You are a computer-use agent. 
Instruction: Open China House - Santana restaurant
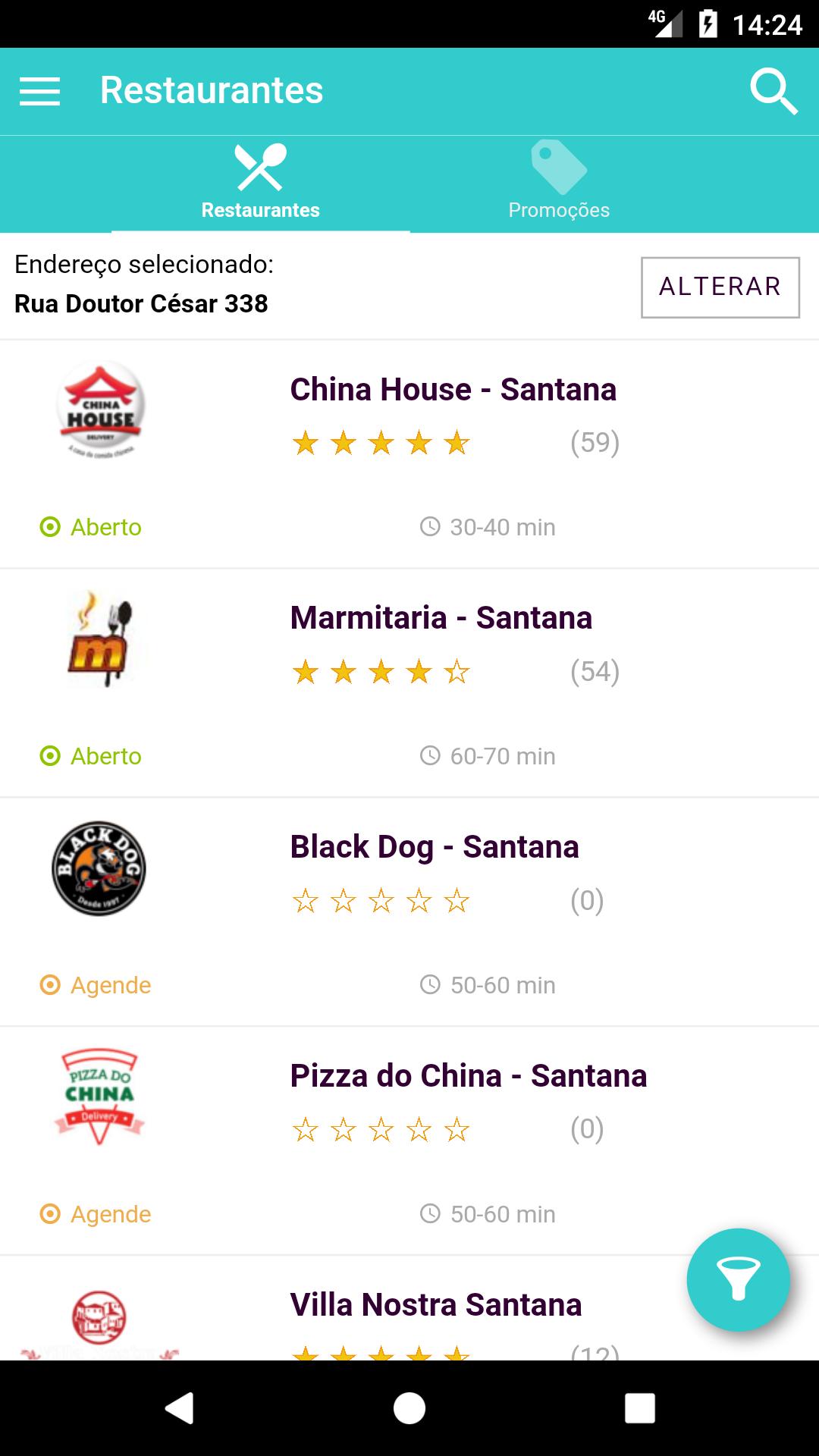click(409, 454)
